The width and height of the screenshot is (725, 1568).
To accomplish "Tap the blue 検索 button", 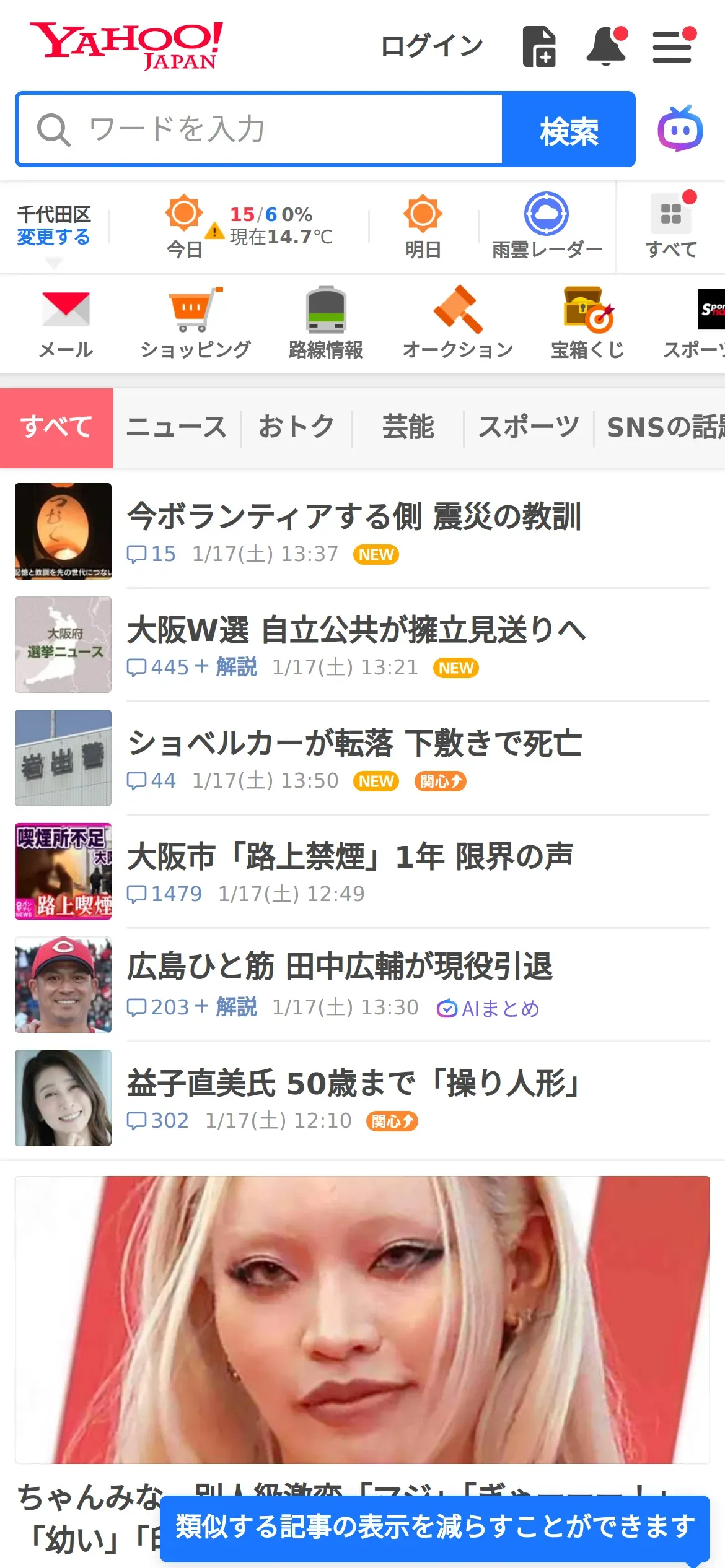I will pos(568,129).
